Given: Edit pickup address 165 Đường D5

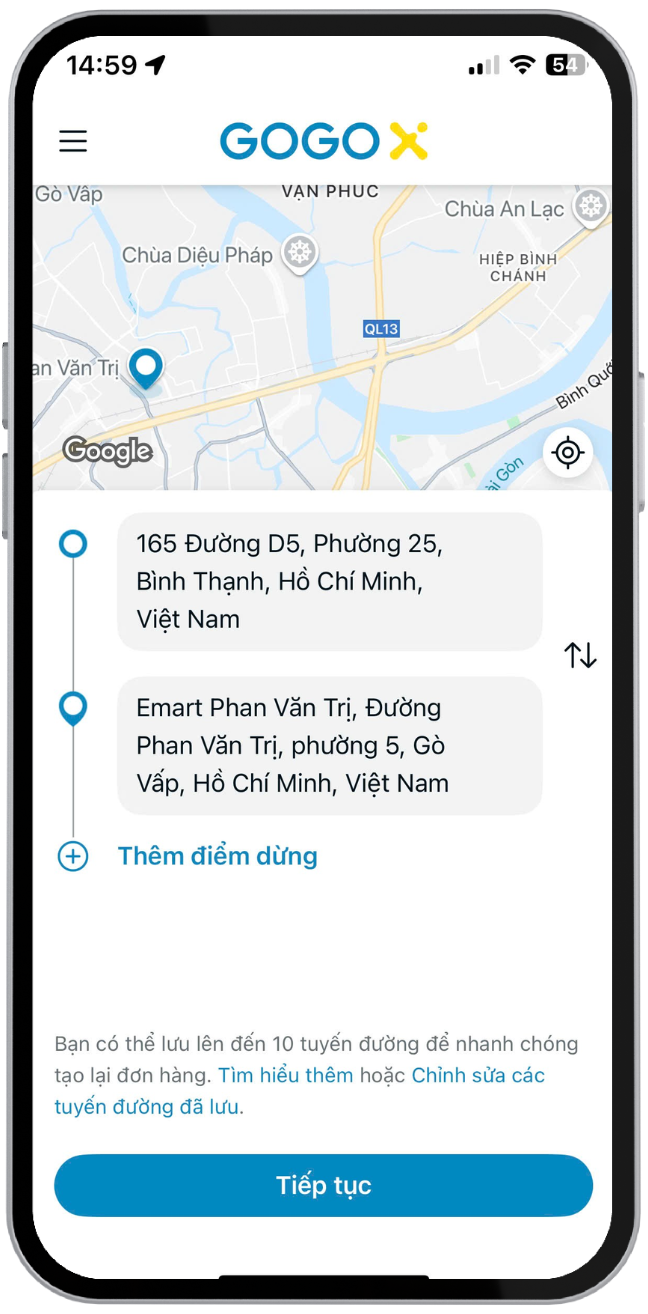Looking at the screenshot, I should coord(329,582).
